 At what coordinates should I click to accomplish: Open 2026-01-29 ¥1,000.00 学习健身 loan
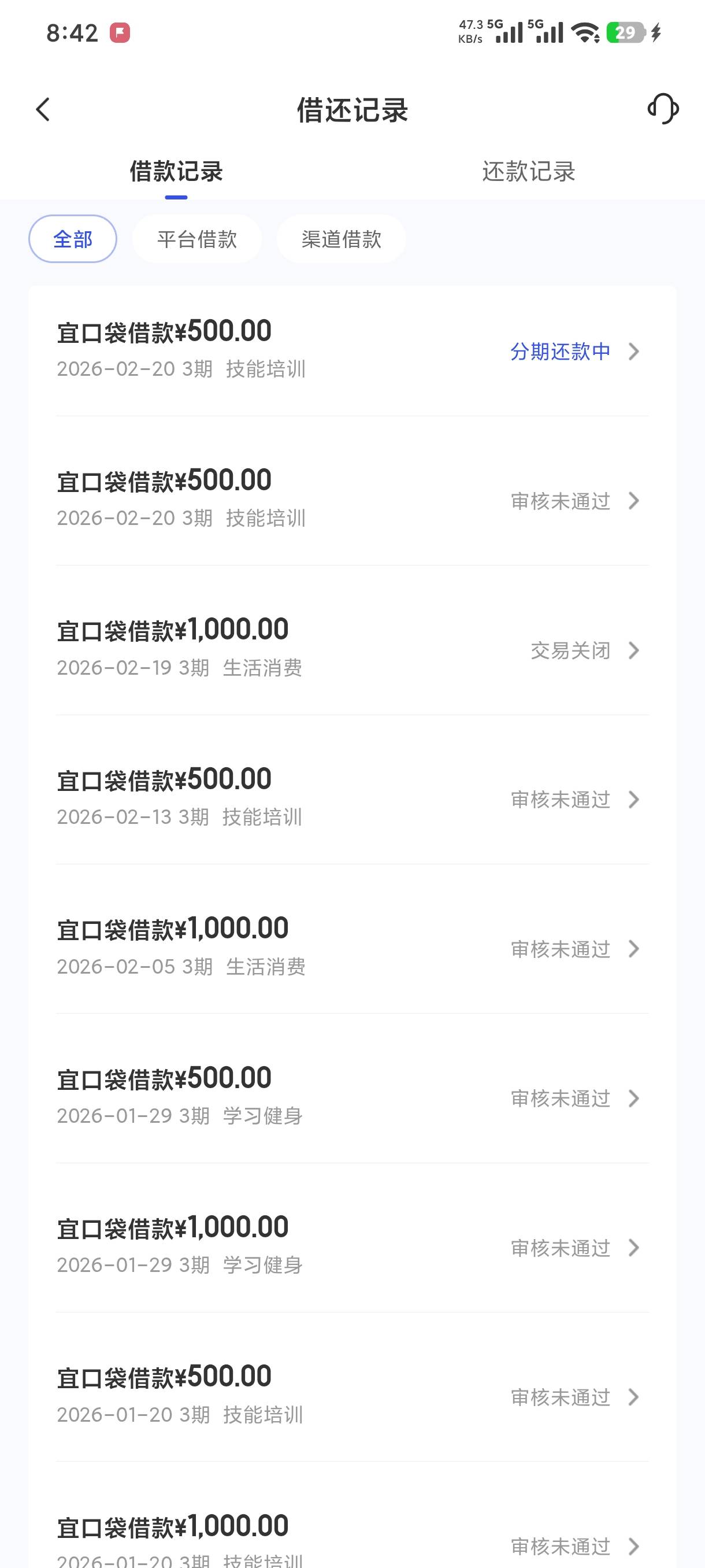tap(352, 1246)
